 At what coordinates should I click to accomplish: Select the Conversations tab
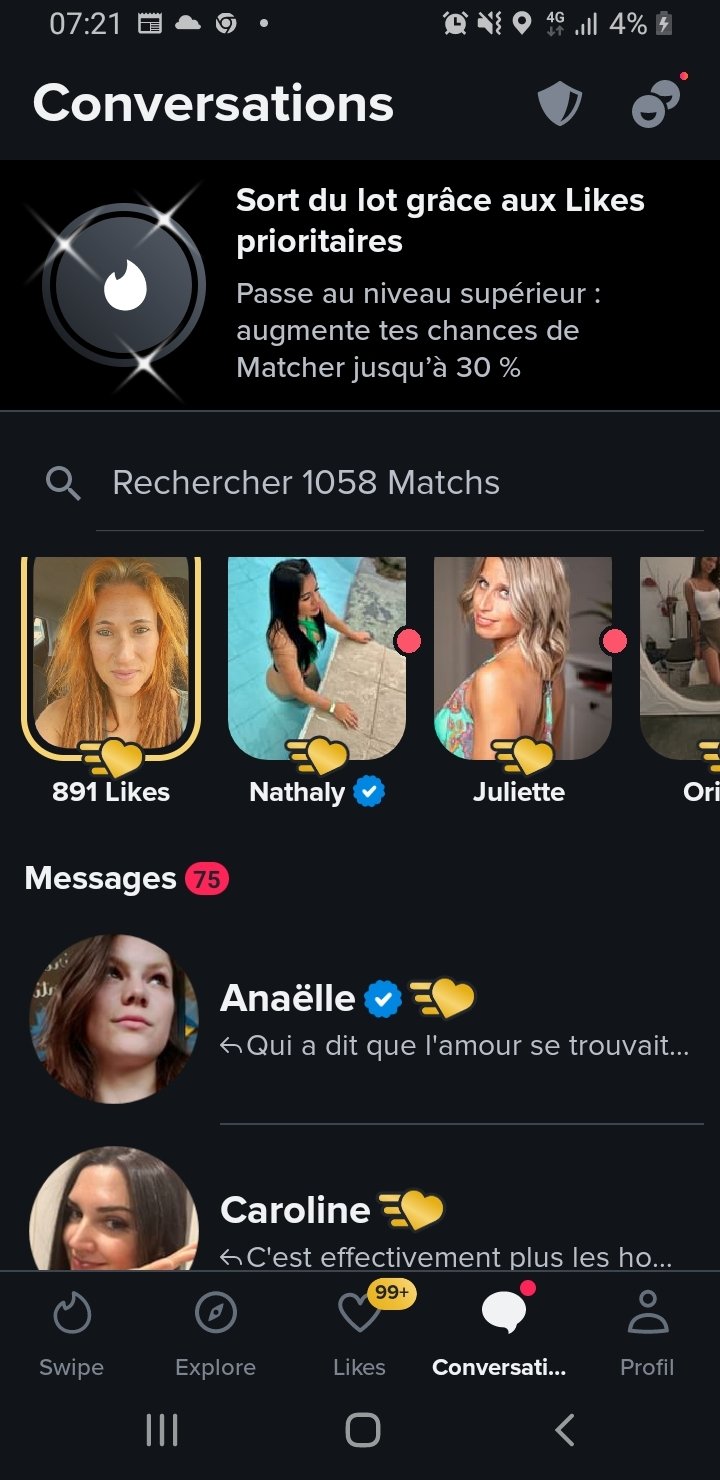(502, 1332)
